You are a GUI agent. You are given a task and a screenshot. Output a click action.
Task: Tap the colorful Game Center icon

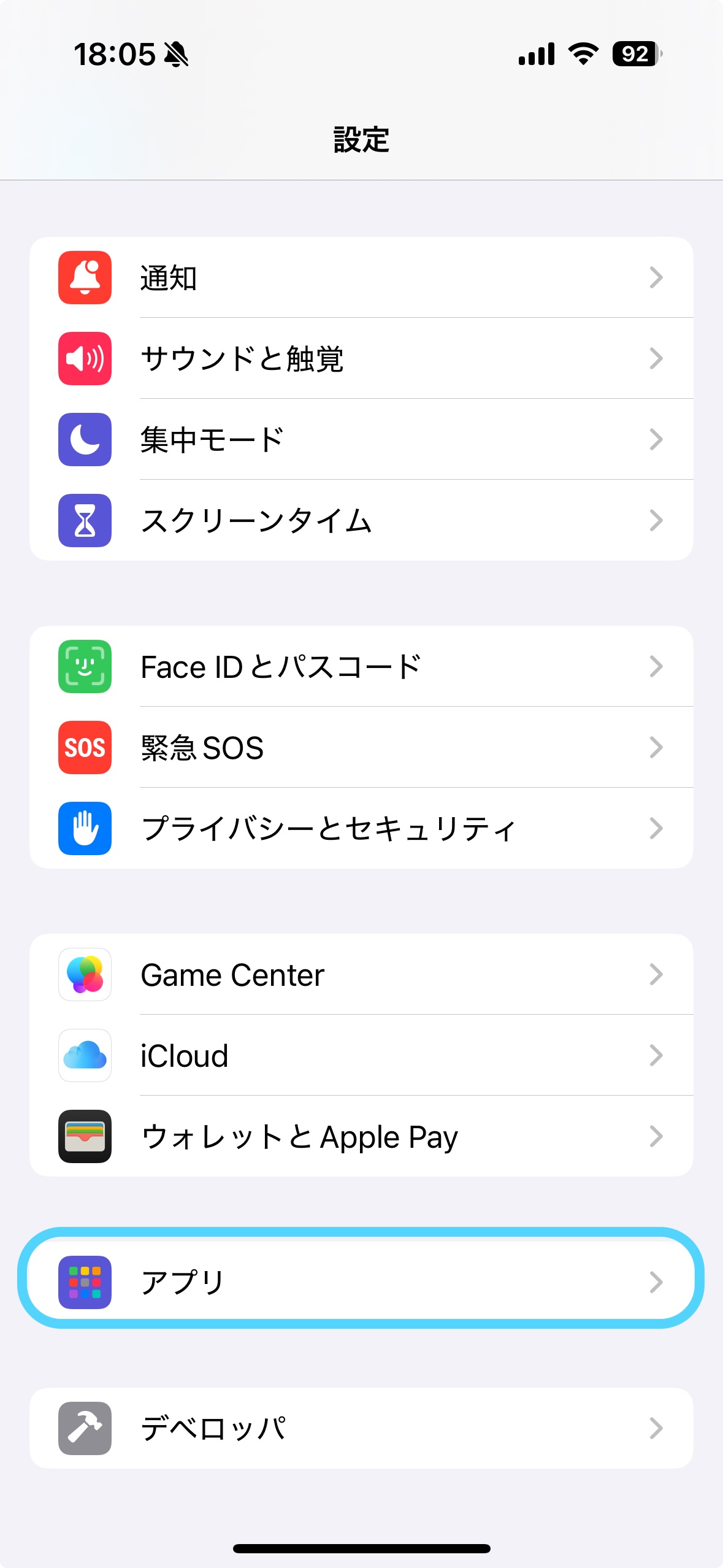click(84, 975)
